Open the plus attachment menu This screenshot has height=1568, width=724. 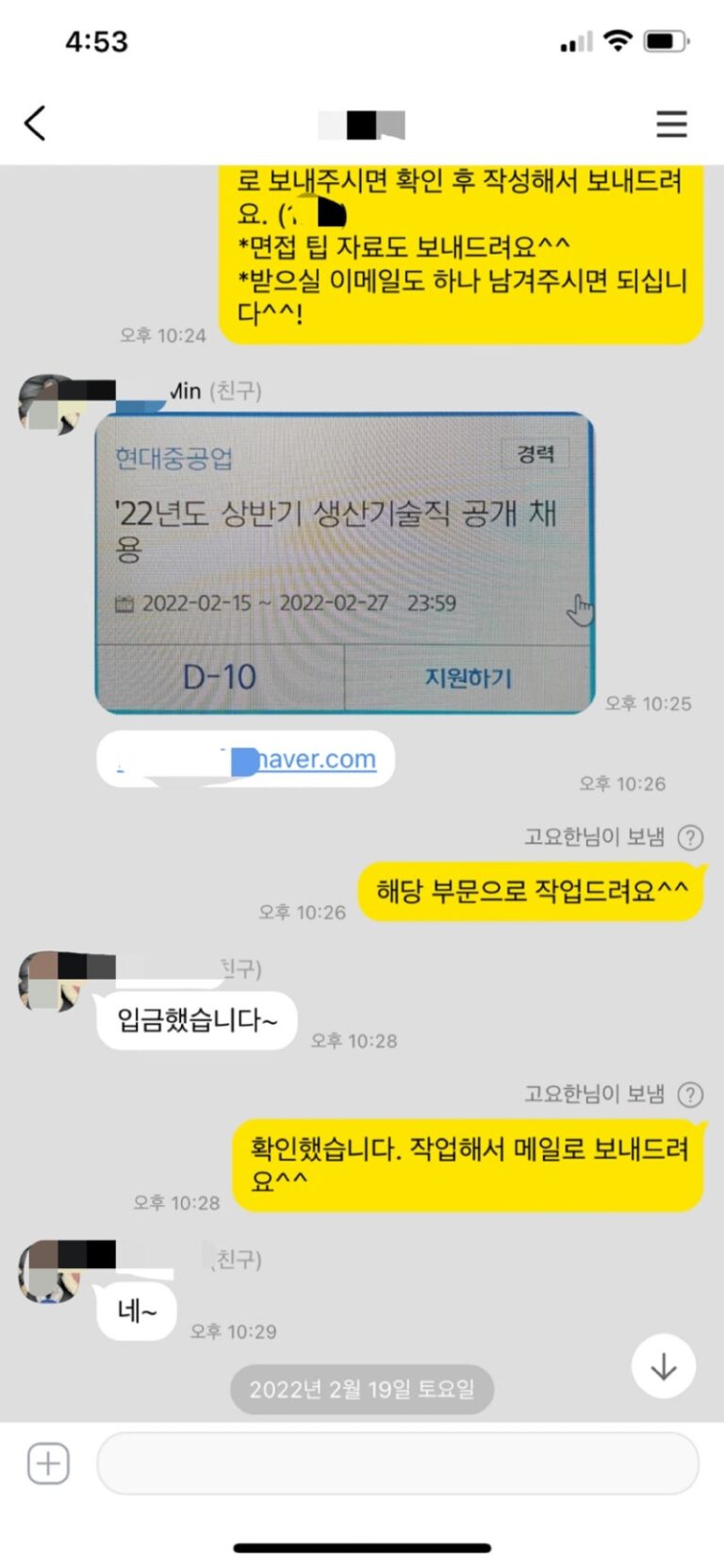[x=48, y=1463]
